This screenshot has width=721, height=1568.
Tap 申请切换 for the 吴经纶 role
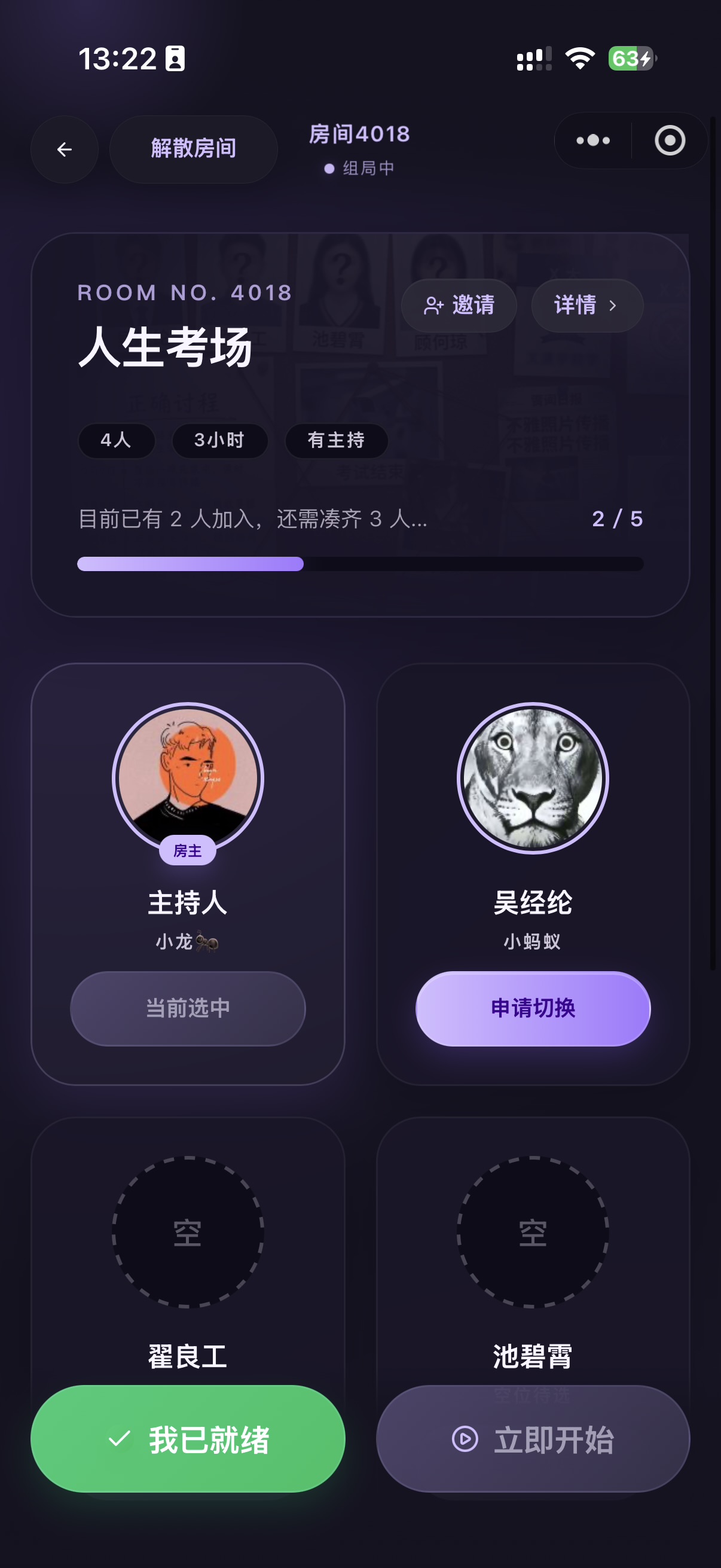(x=533, y=1009)
